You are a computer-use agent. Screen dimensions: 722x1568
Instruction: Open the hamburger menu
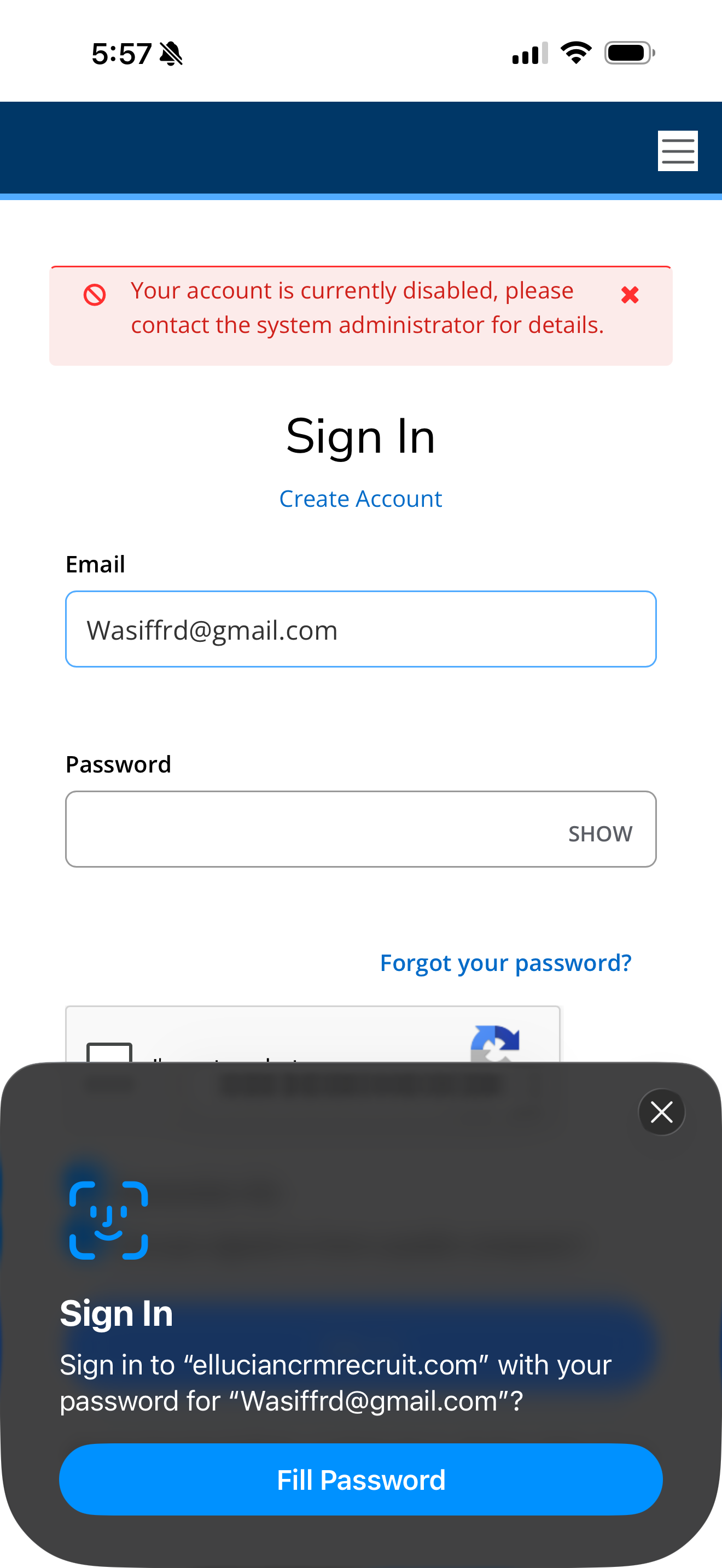tap(677, 151)
